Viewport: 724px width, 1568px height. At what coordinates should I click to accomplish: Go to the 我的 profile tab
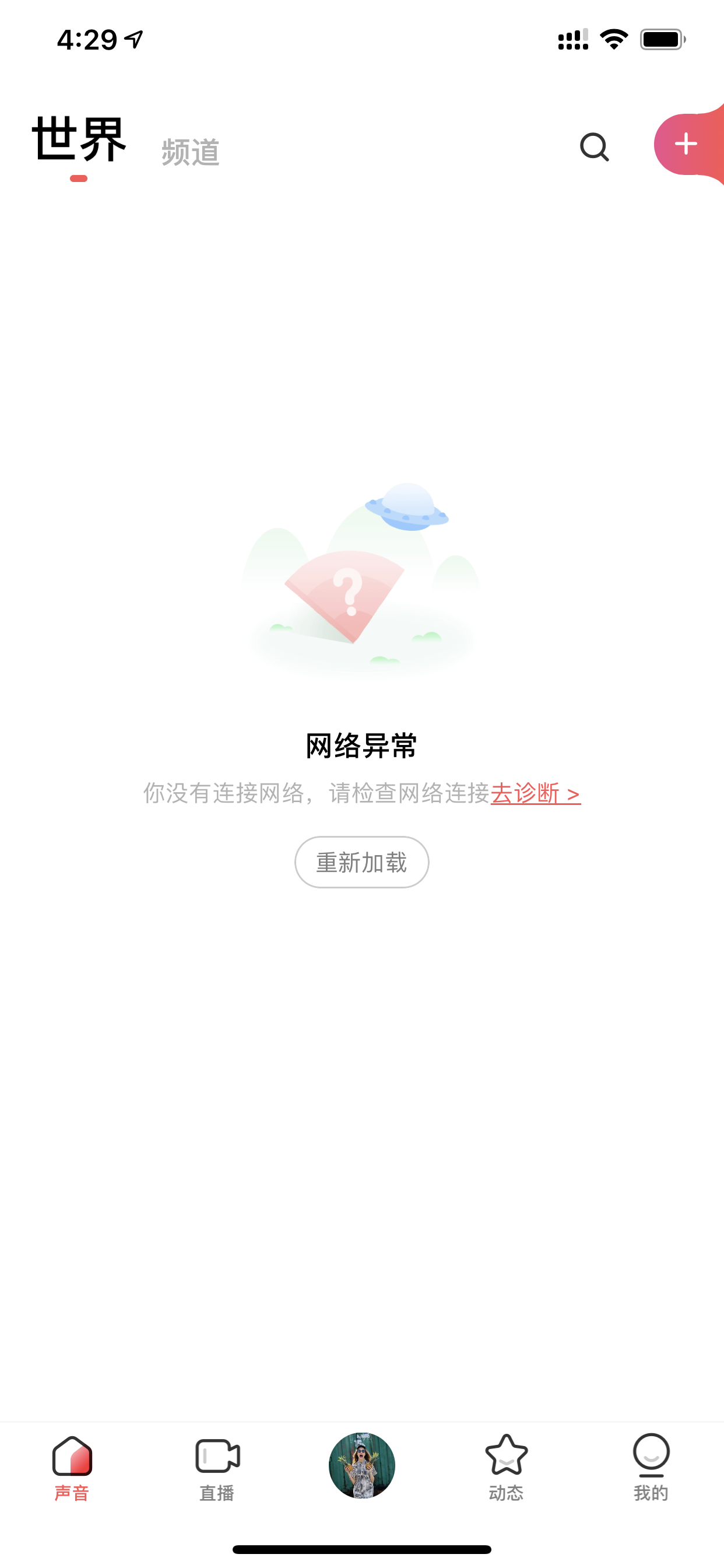click(651, 1468)
